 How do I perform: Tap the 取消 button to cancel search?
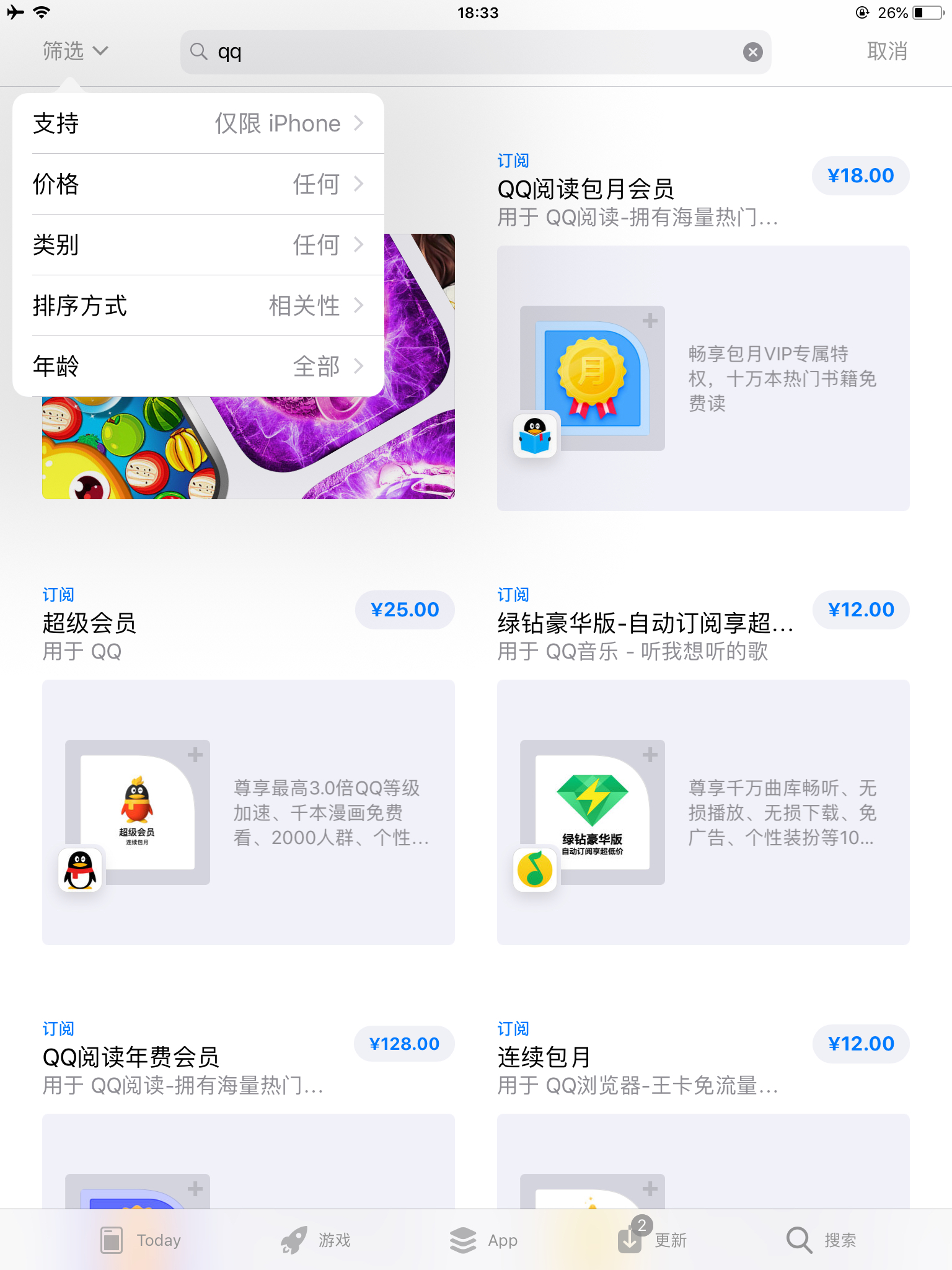(x=886, y=51)
